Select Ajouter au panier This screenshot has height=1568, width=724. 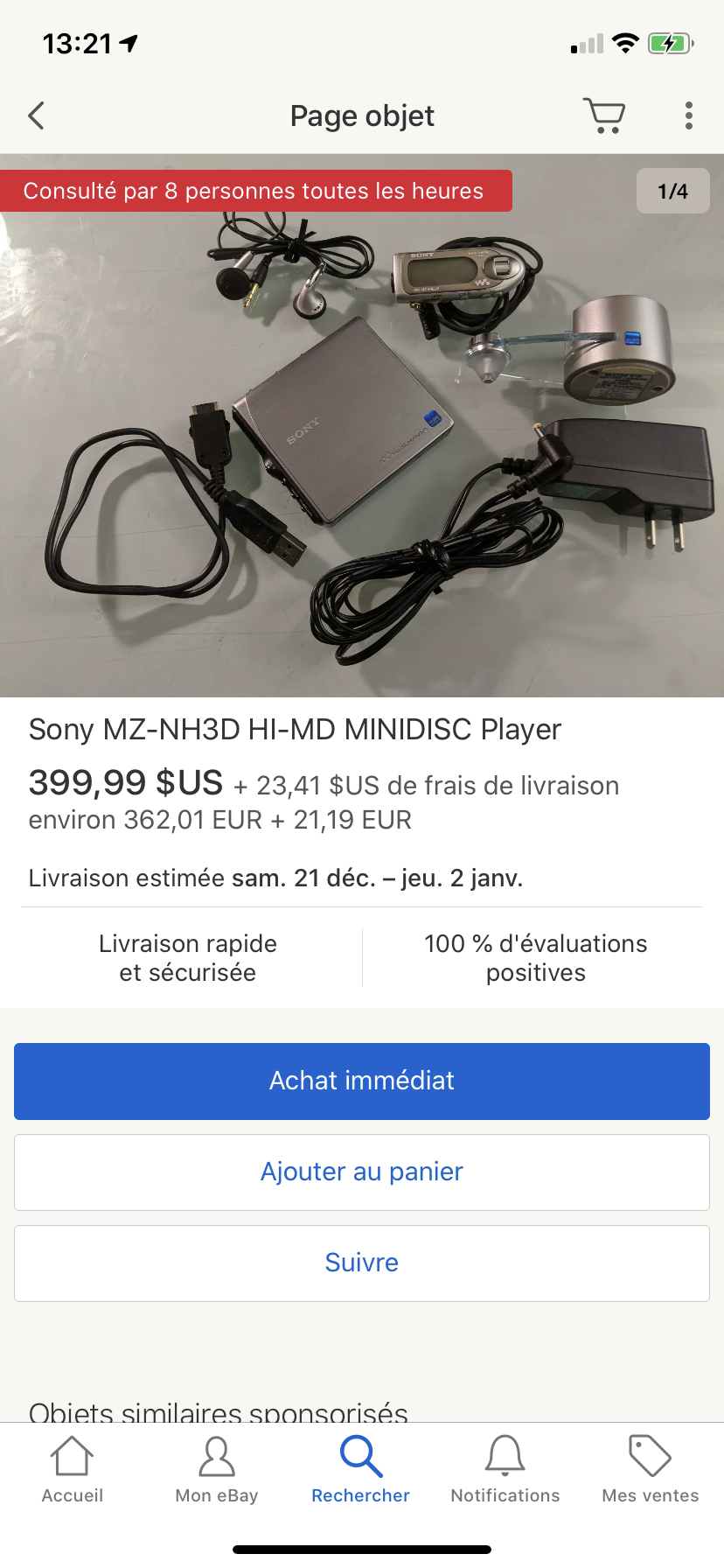[x=362, y=1172]
